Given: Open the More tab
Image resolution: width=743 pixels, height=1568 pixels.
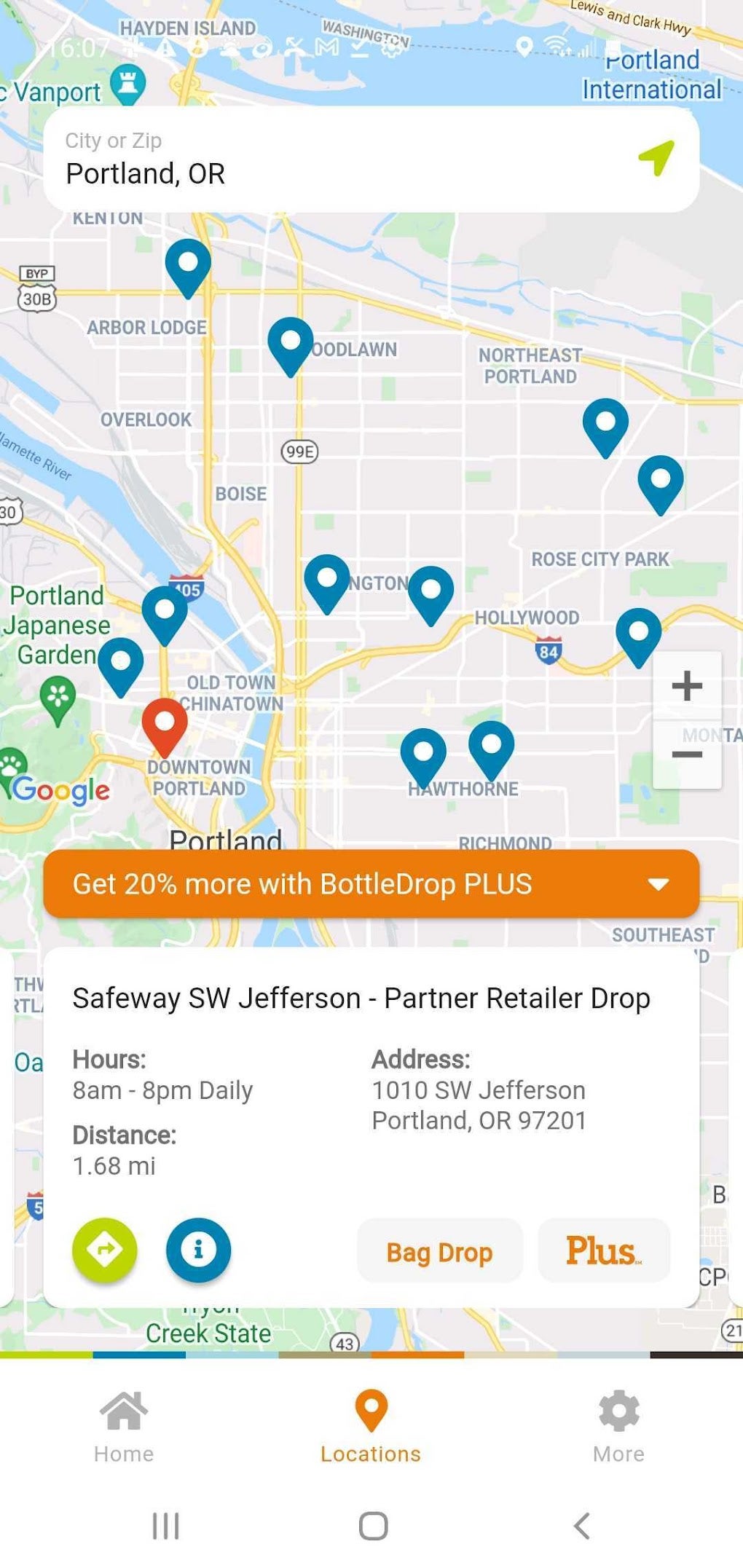Looking at the screenshot, I should click(618, 1426).
